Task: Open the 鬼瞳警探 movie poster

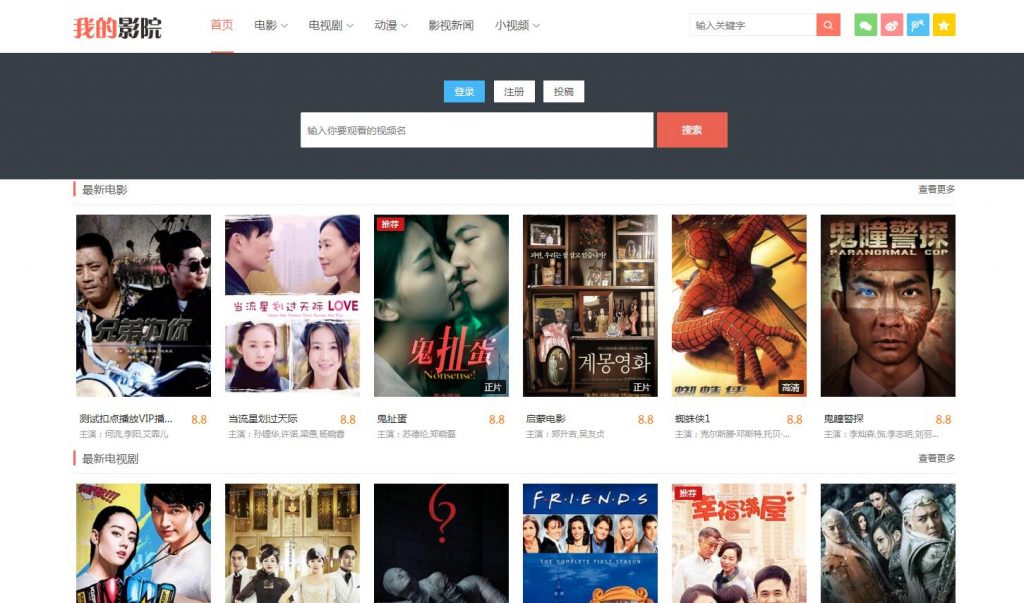Action: tap(888, 305)
